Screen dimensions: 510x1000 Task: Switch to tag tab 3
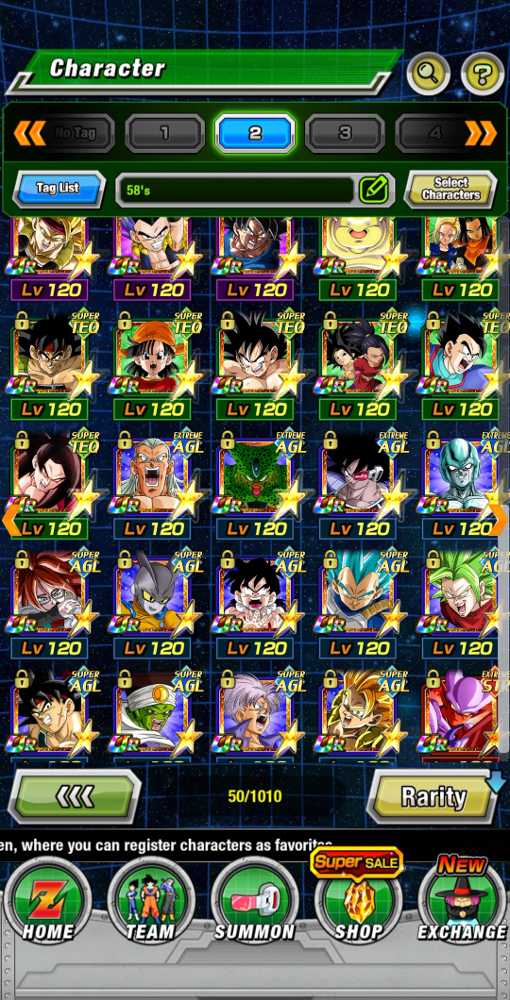point(345,133)
